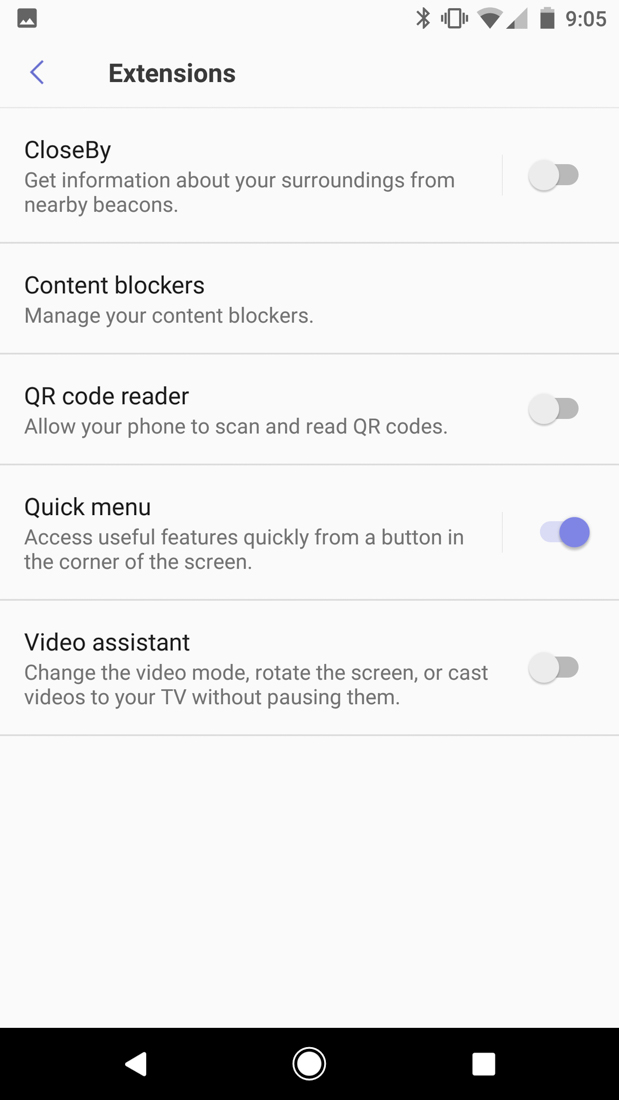The width and height of the screenshot is (619, 1100).
Task: Enable the CloseBy switch
Action: [x=554, y=176]
